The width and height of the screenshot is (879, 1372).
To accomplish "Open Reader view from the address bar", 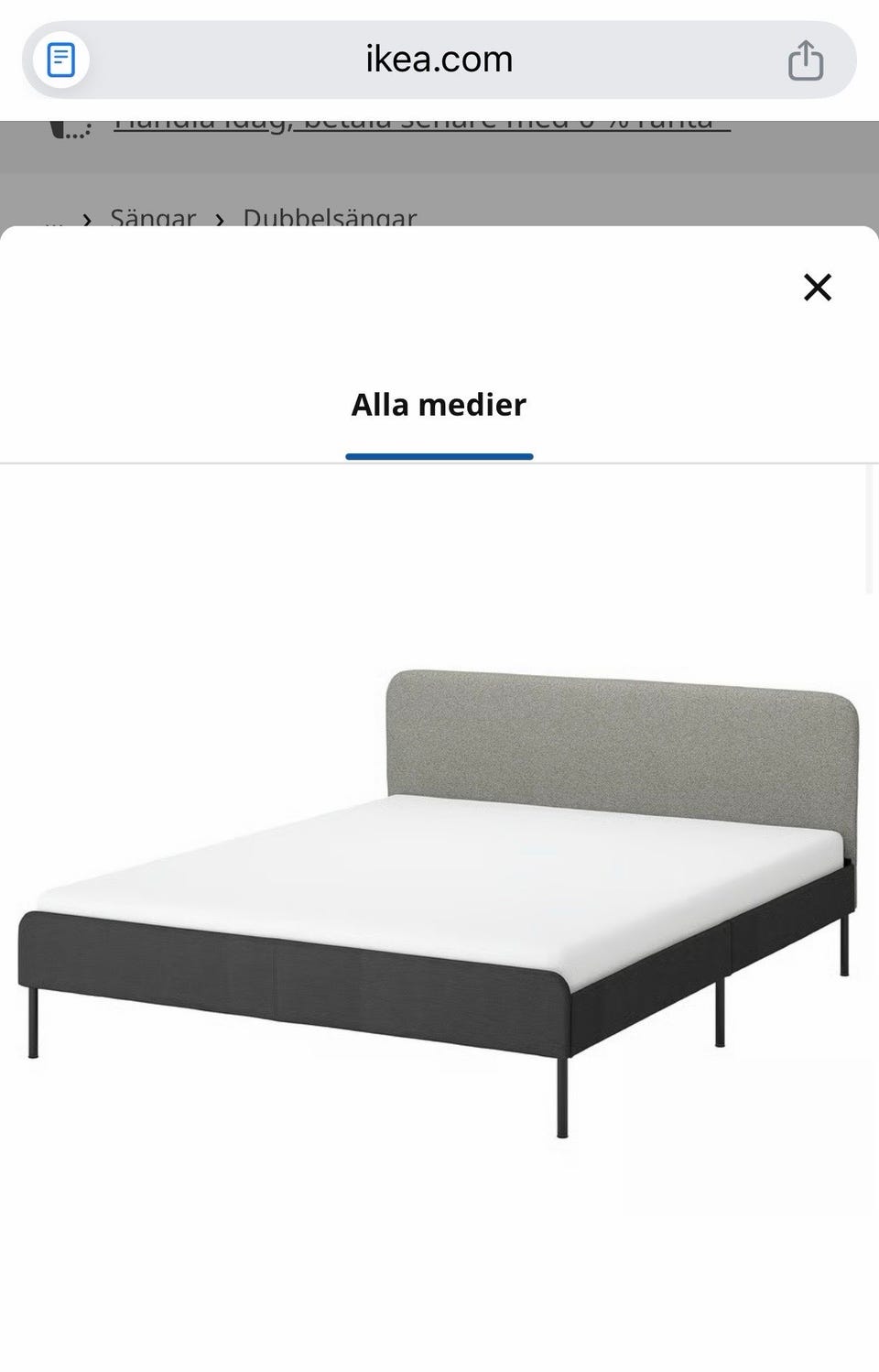I will (60, 60).
